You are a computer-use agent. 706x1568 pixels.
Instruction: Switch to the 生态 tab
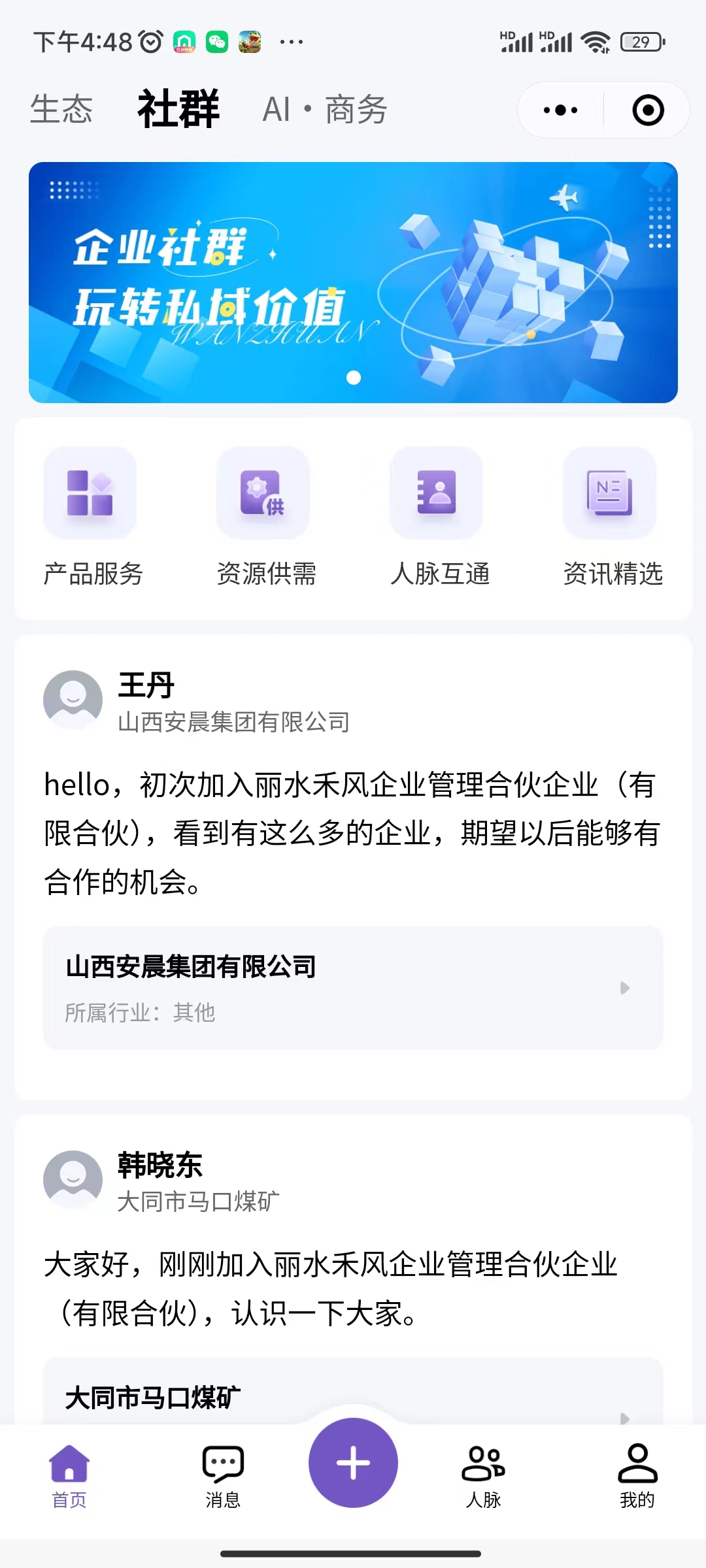(x=61, y=109)
